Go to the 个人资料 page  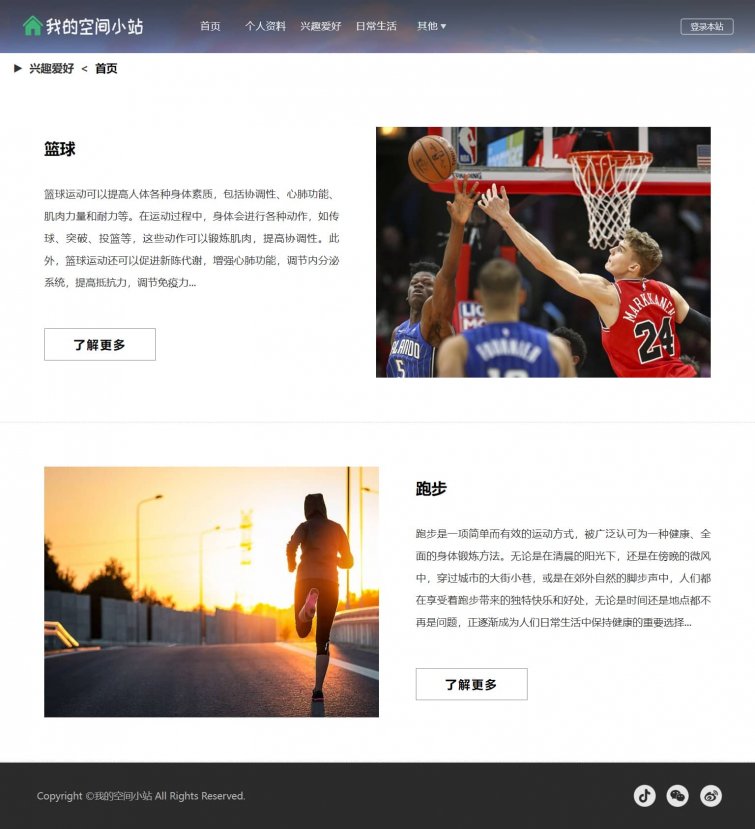point(265,26)
